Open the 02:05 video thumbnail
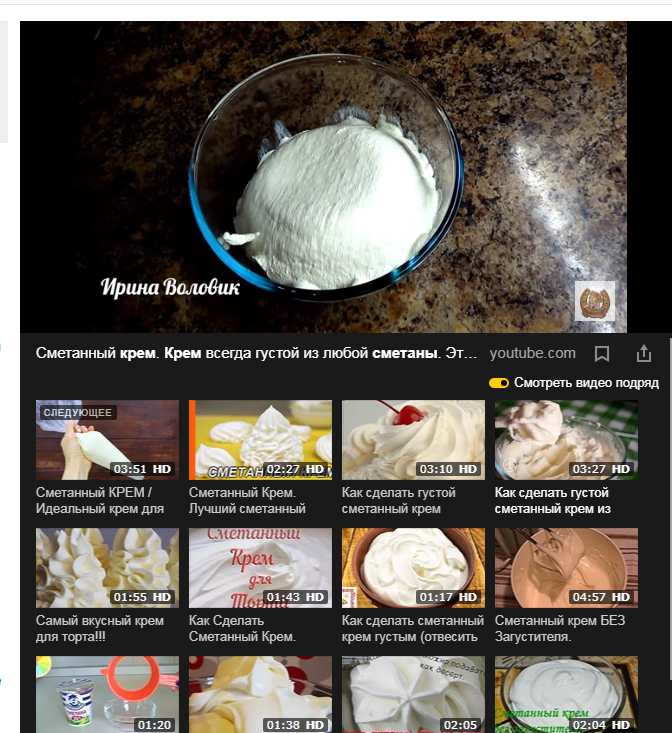This screenshot has height=733, width=672. pyautogui.click(x=413, y=694)
